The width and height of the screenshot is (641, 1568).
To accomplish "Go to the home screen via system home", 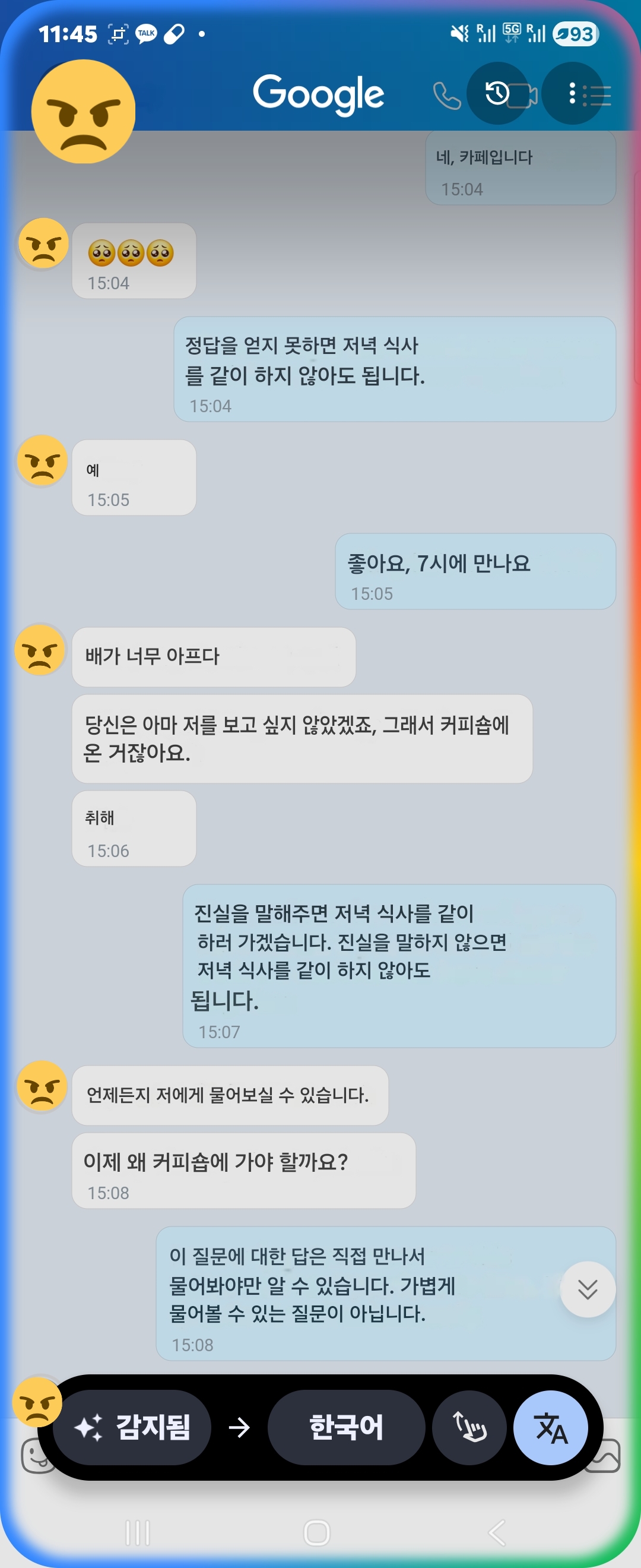I will tap(317, 1533).
